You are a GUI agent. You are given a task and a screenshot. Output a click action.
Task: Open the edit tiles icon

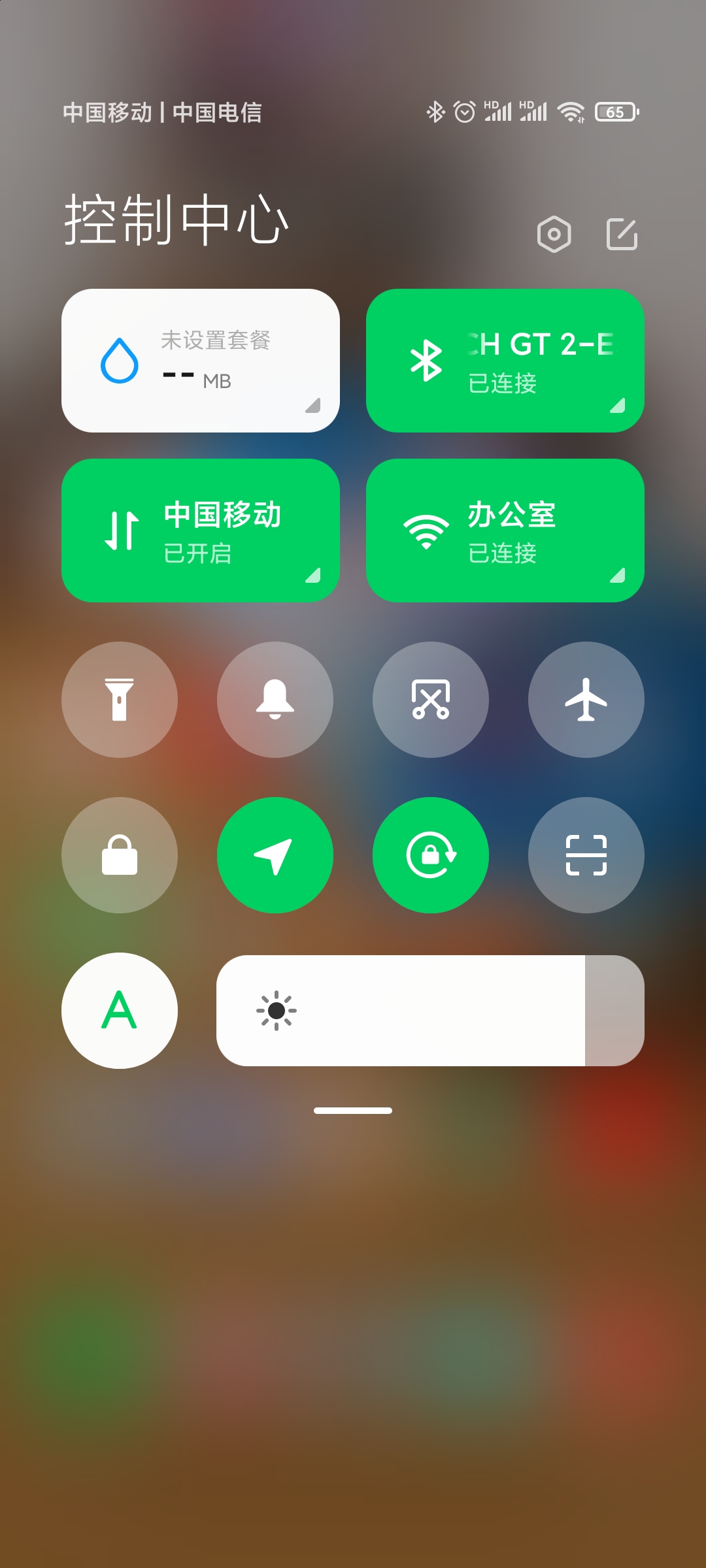(622, 234)
